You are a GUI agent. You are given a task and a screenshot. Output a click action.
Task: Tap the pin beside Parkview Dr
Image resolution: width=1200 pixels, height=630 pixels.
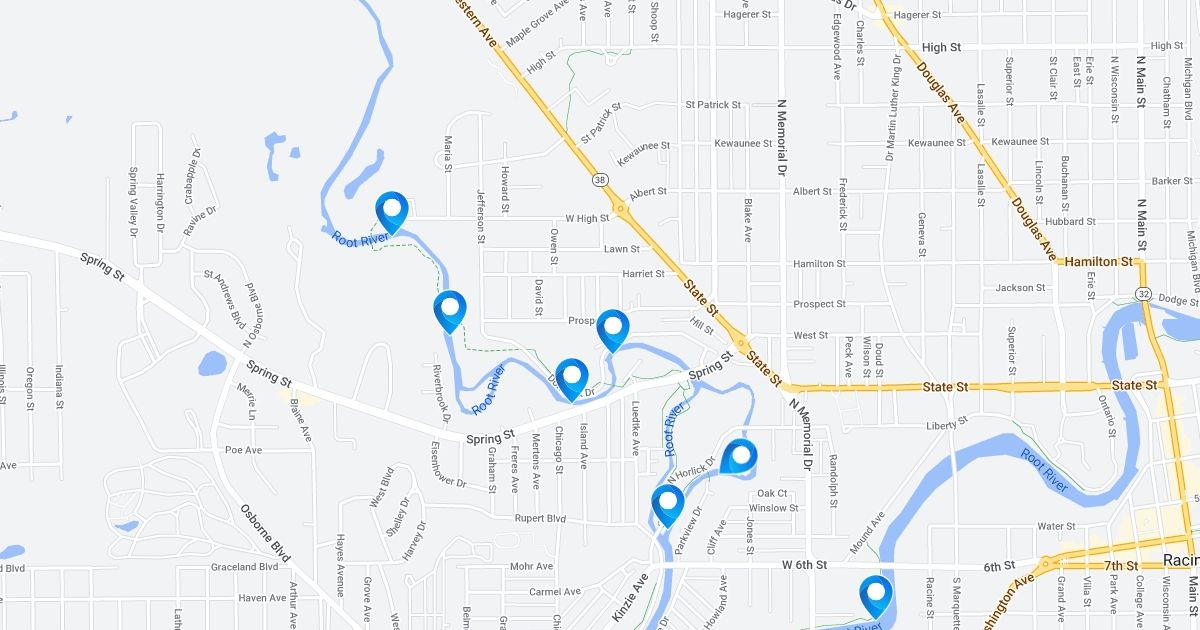[x=668, y=505]
